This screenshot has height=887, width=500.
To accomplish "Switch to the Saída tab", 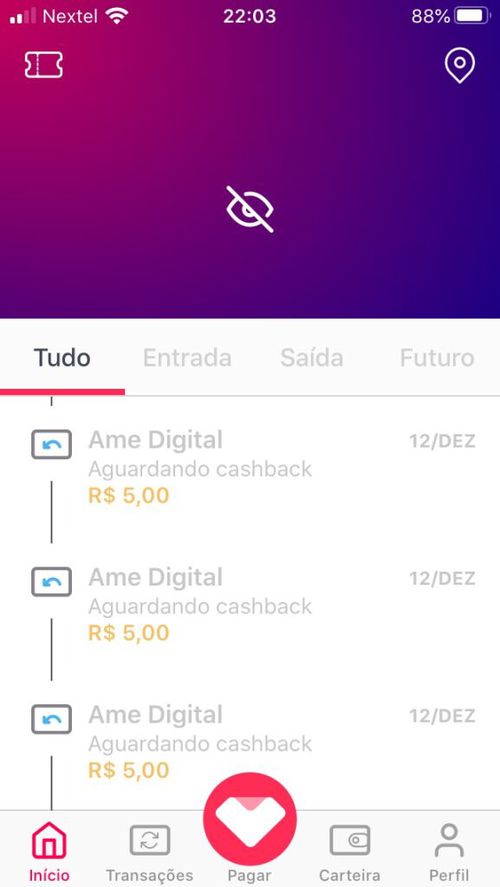I will [312, 358].
